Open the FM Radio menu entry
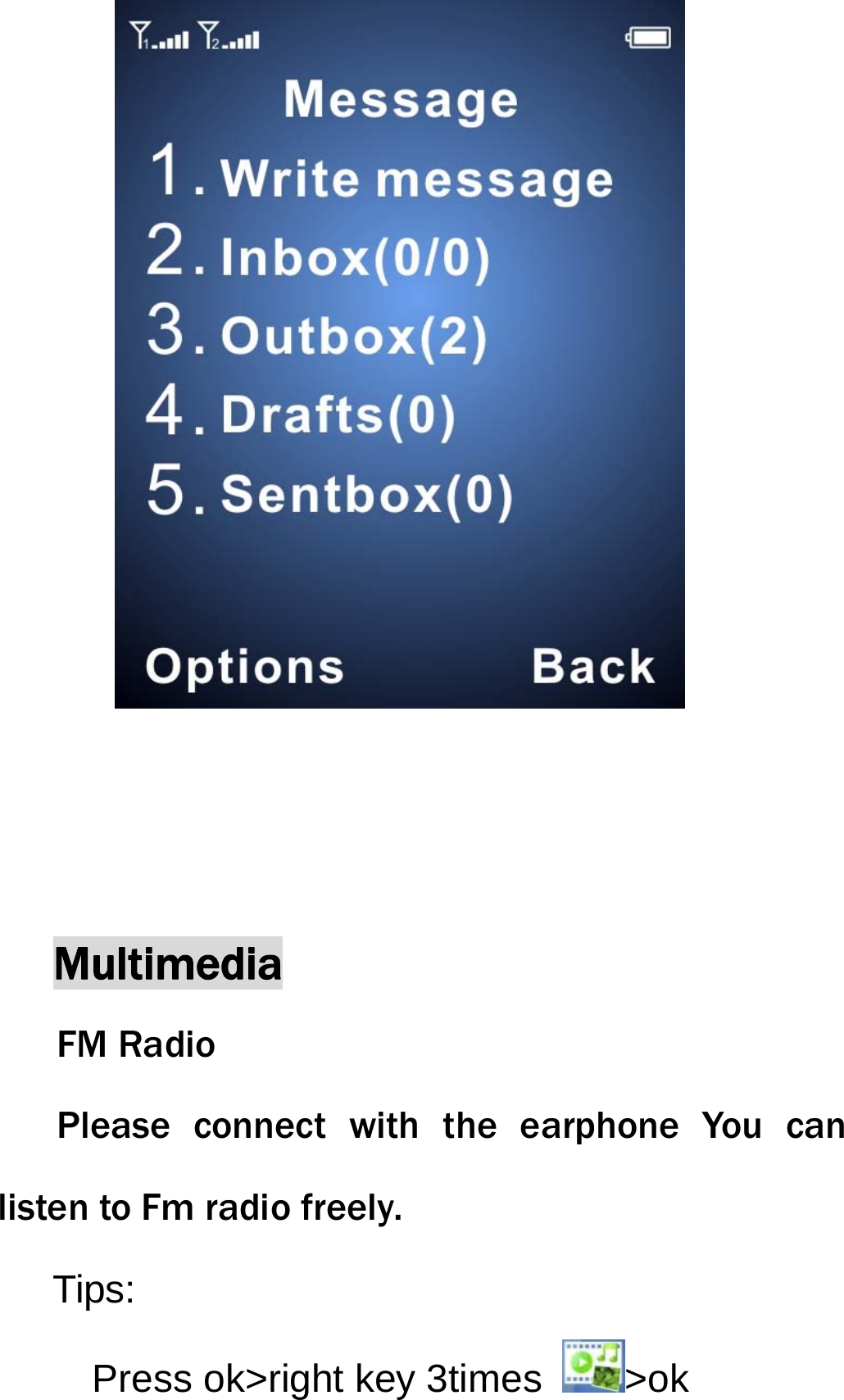844x1400 pixels. 136,1045
